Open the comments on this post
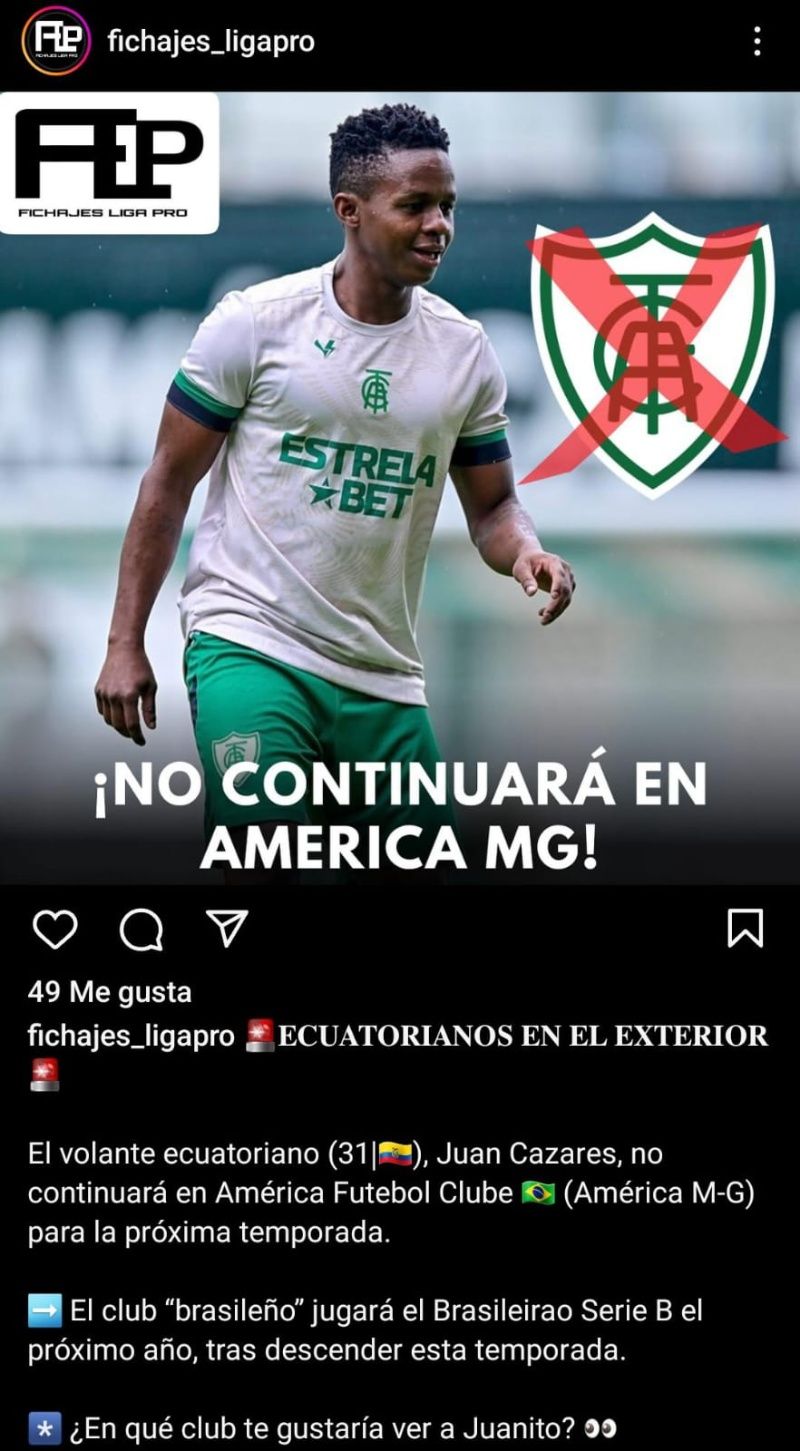The image size is (800, 1451). (x=141, y=929)
